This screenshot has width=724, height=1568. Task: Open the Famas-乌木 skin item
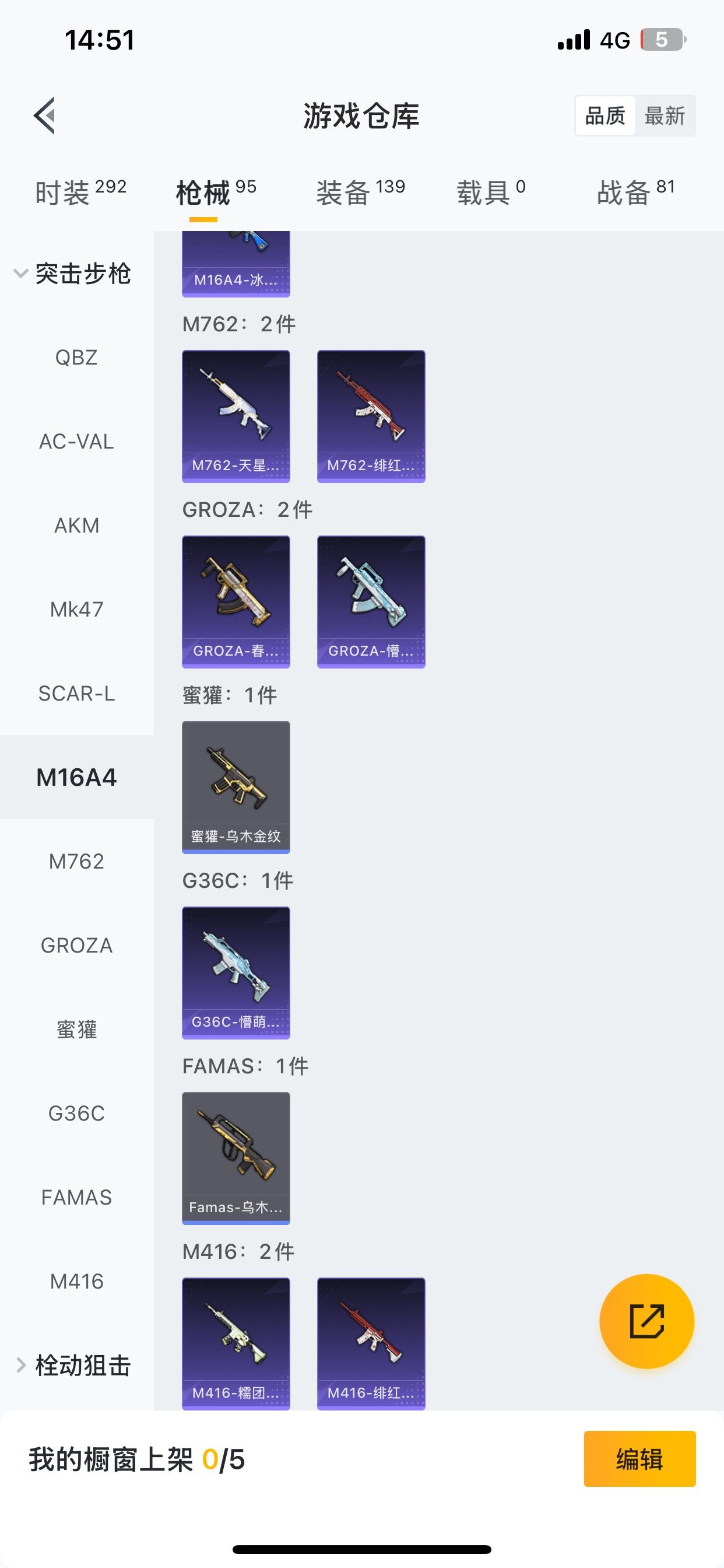click(236, 1158)
